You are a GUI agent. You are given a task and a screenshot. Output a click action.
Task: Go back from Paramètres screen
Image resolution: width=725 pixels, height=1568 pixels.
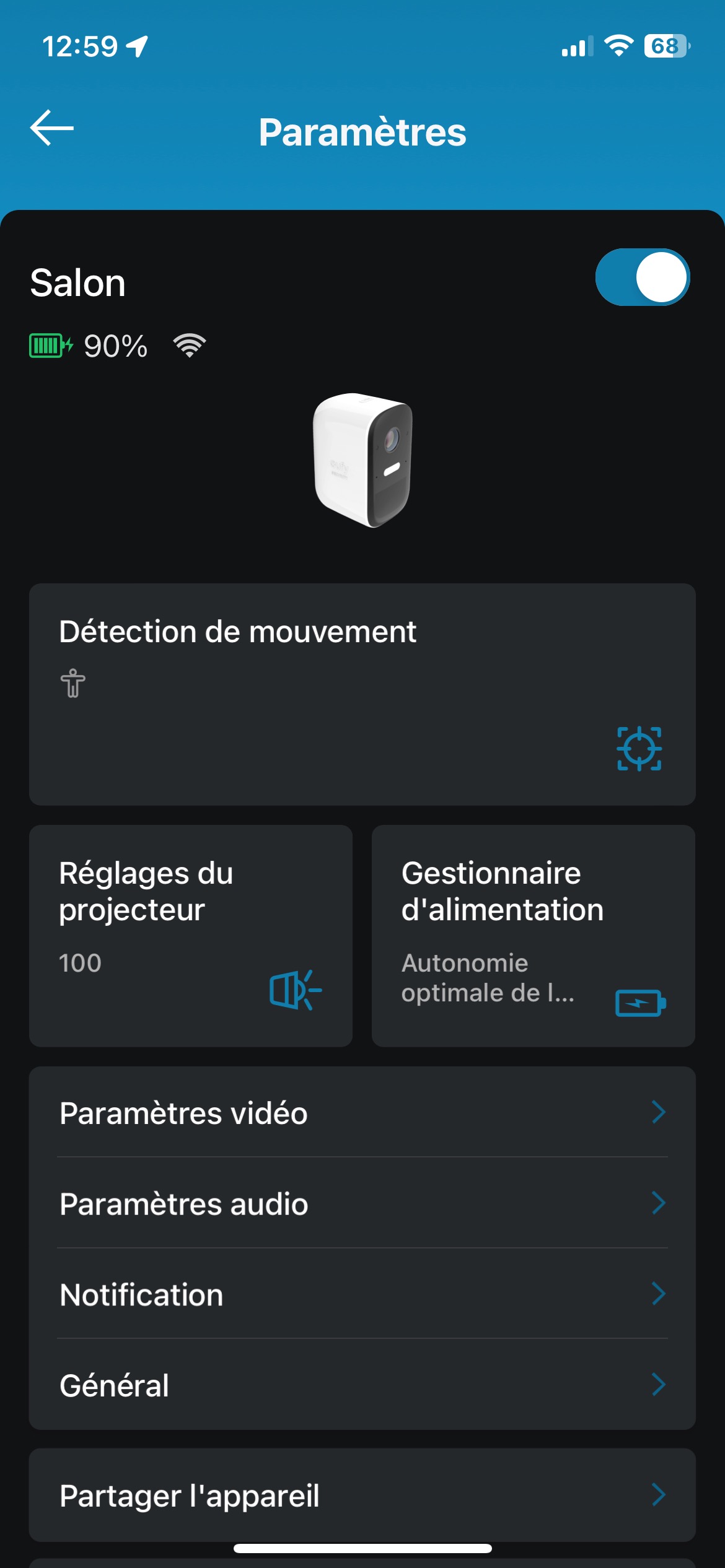point(52,128)
